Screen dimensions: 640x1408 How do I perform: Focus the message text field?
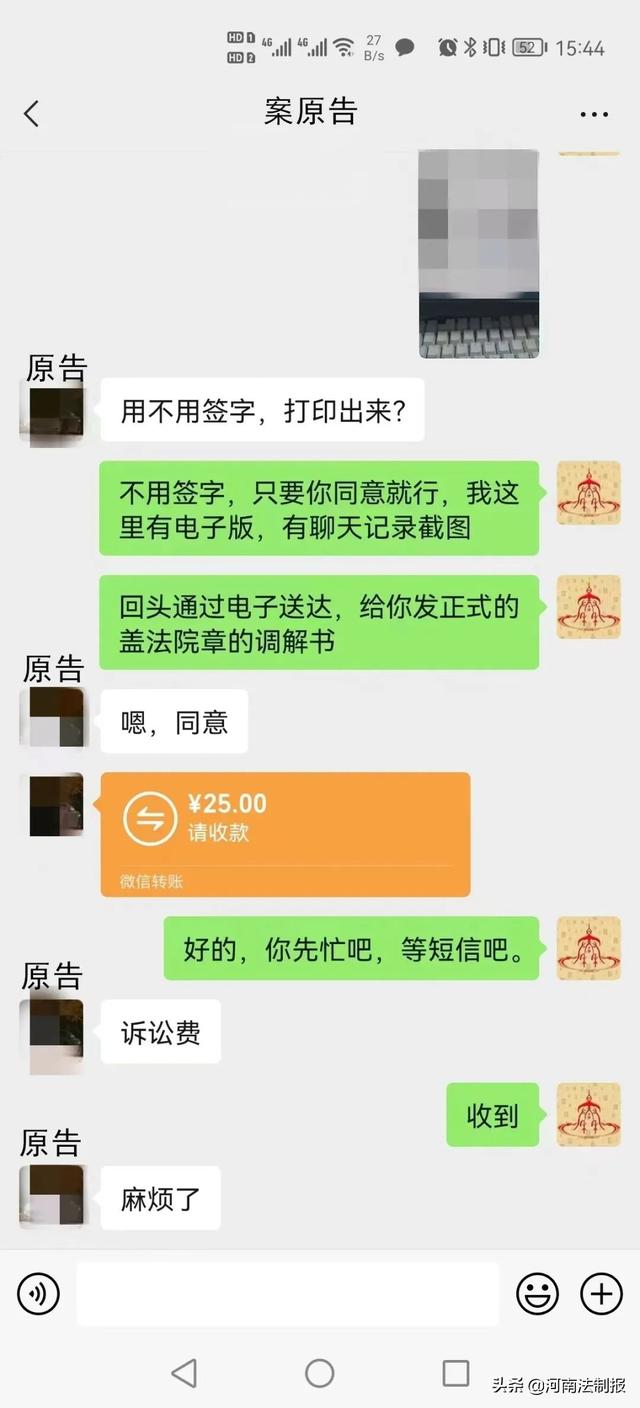click(287, 1294)
